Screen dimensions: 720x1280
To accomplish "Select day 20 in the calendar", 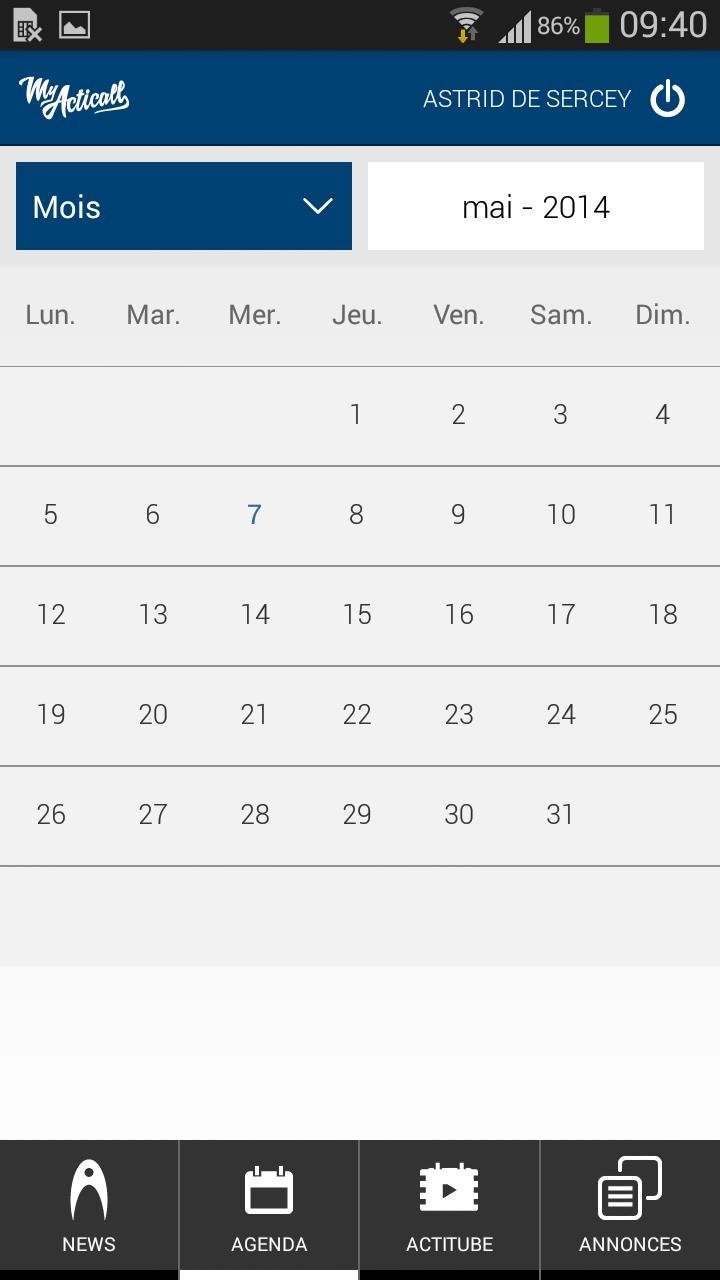I will (153, 715).
